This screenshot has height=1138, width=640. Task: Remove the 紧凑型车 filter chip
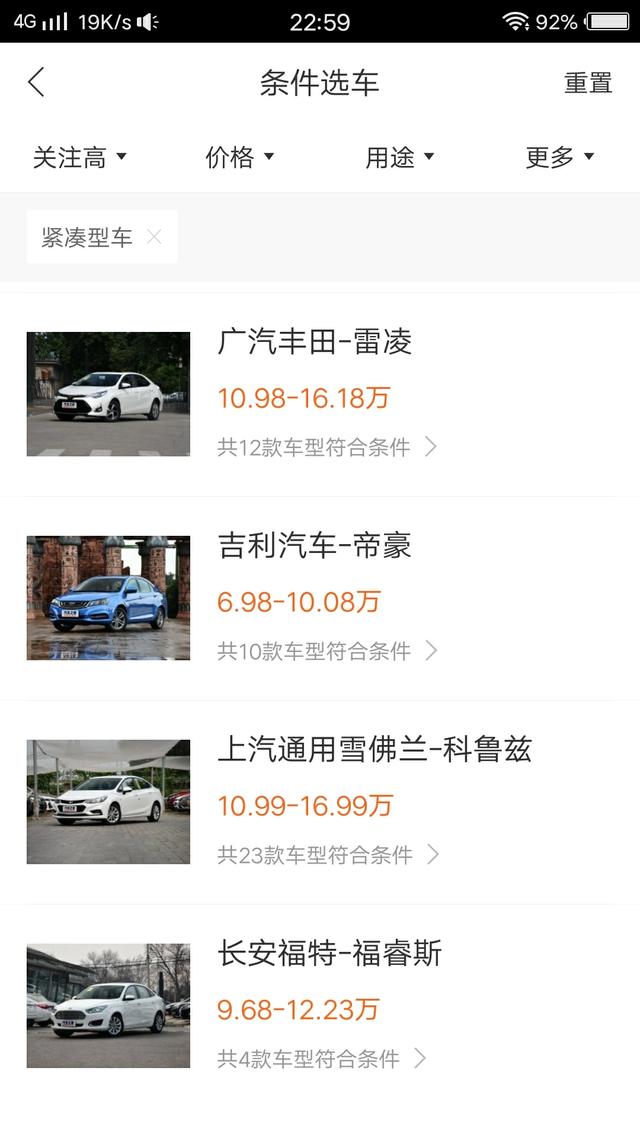[x=154, y=237]
